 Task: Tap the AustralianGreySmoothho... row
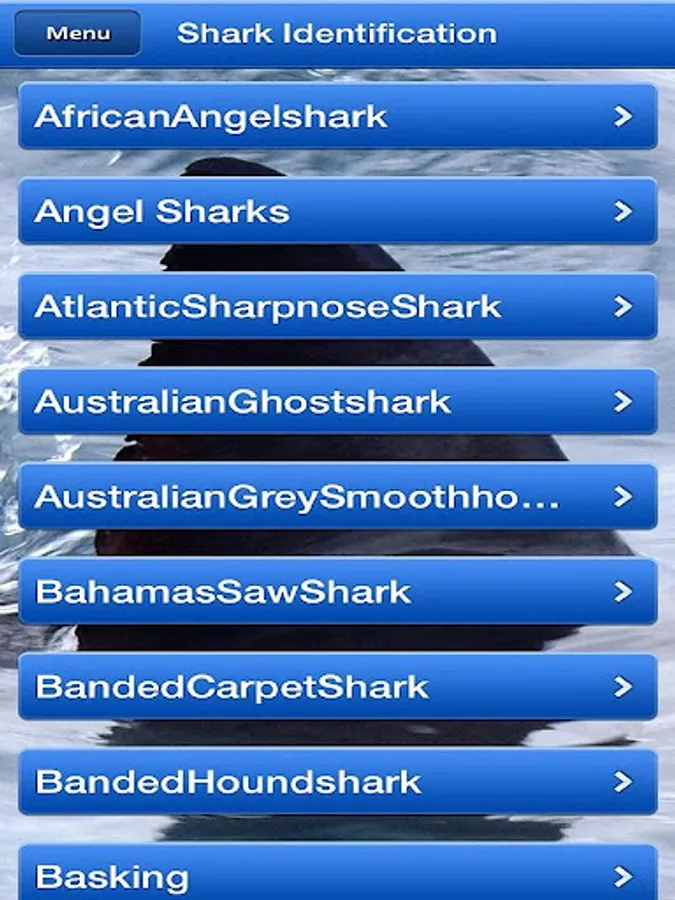pos(338,496)
